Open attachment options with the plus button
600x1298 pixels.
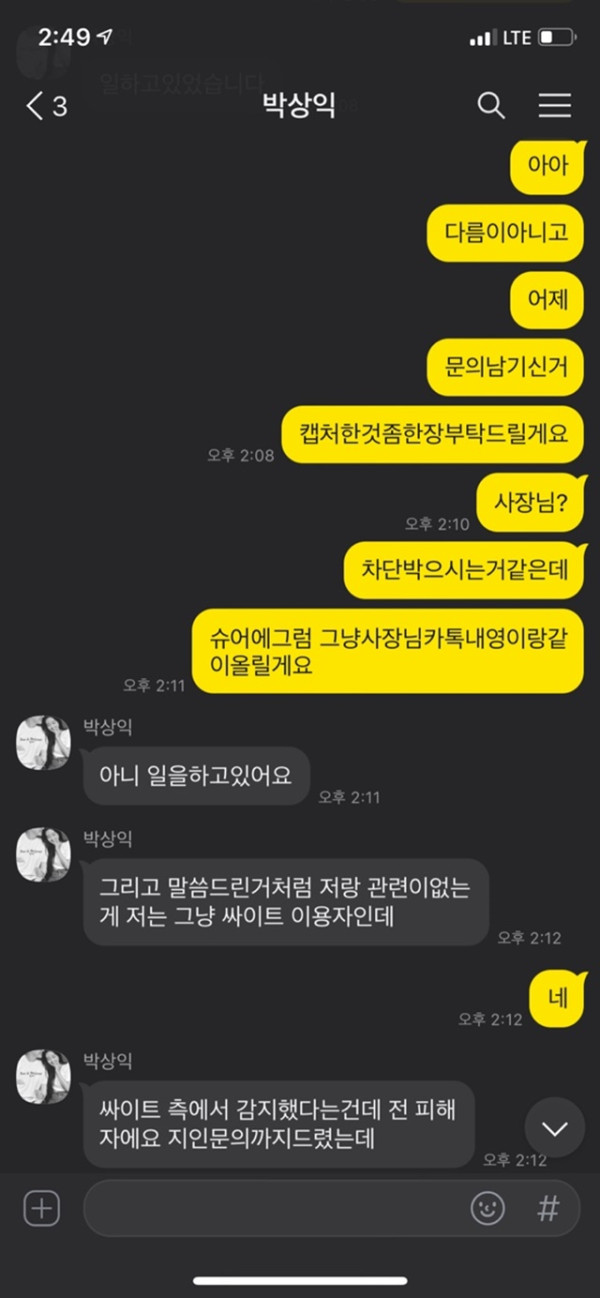coord(41,1209)
